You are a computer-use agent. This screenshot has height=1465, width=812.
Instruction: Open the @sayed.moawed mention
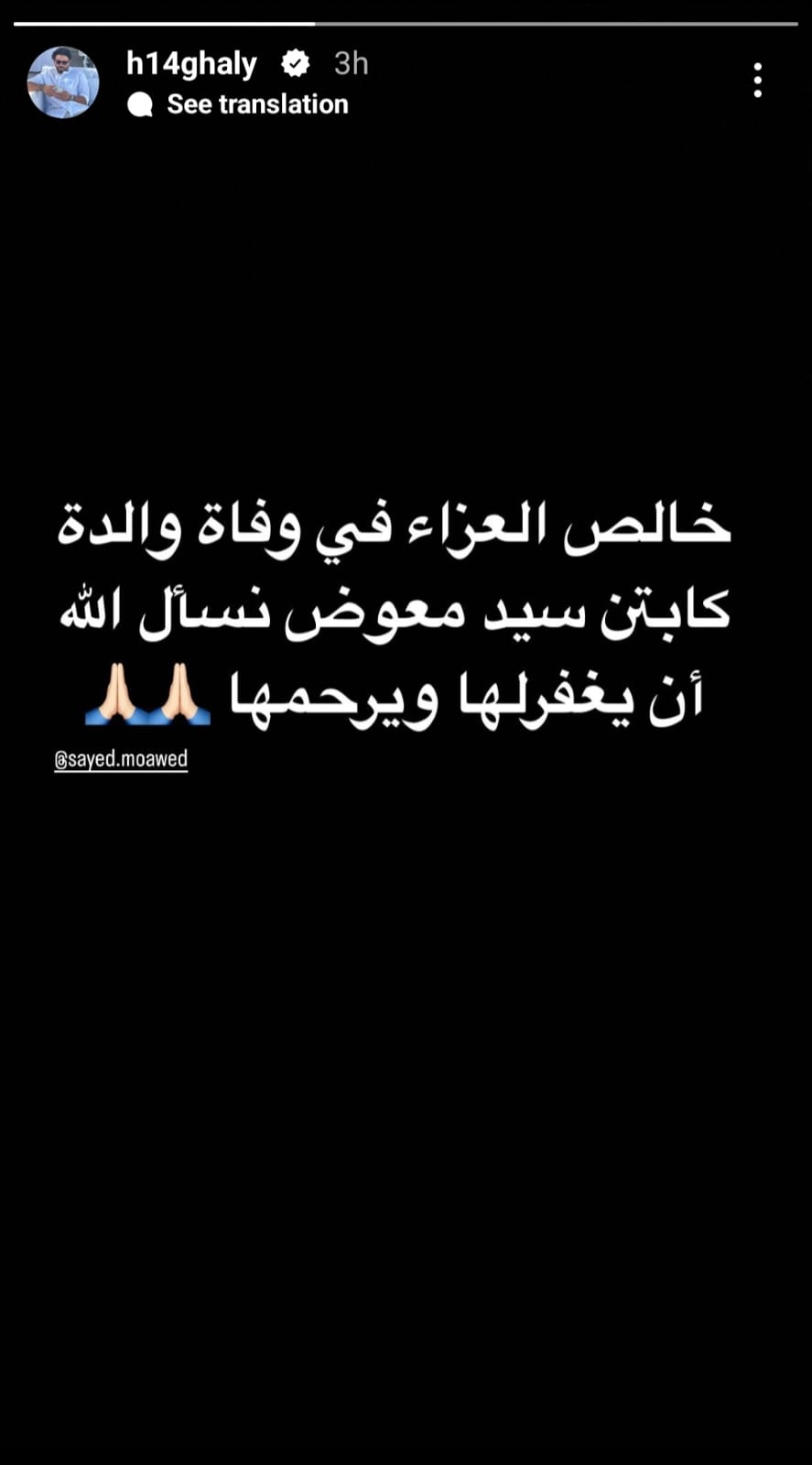[121, 759]
